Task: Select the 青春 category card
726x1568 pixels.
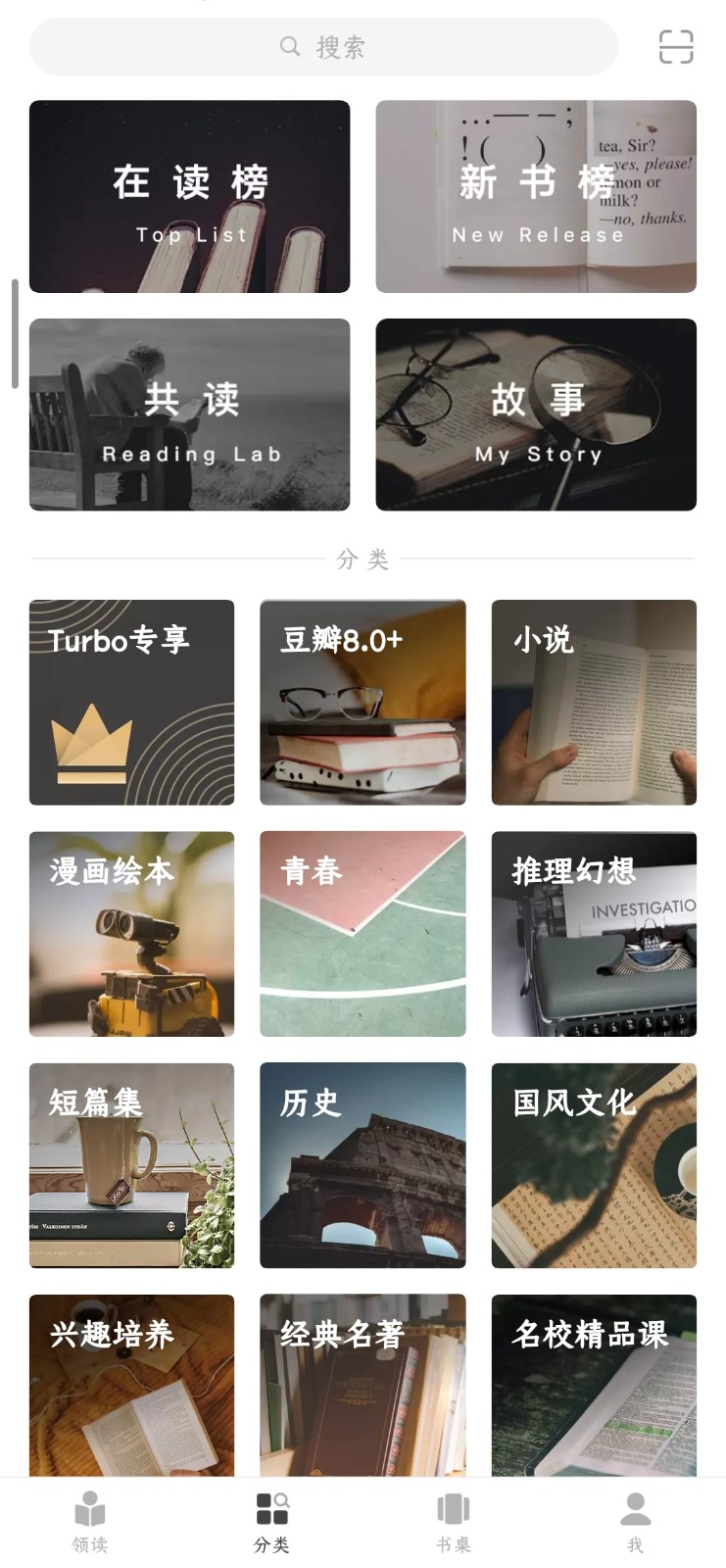Action: [x=362, y=933]
